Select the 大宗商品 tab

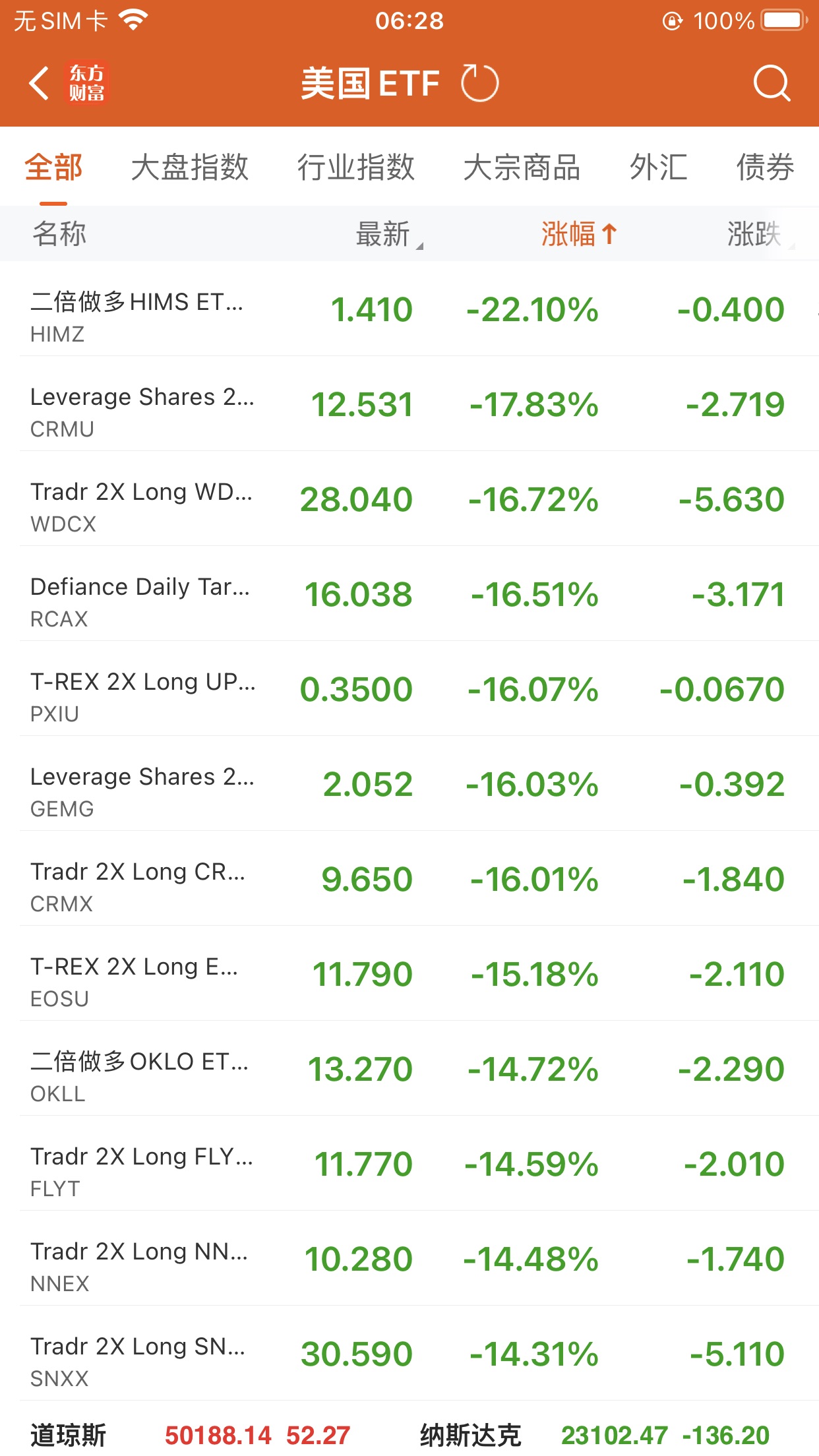pos(522,167)
